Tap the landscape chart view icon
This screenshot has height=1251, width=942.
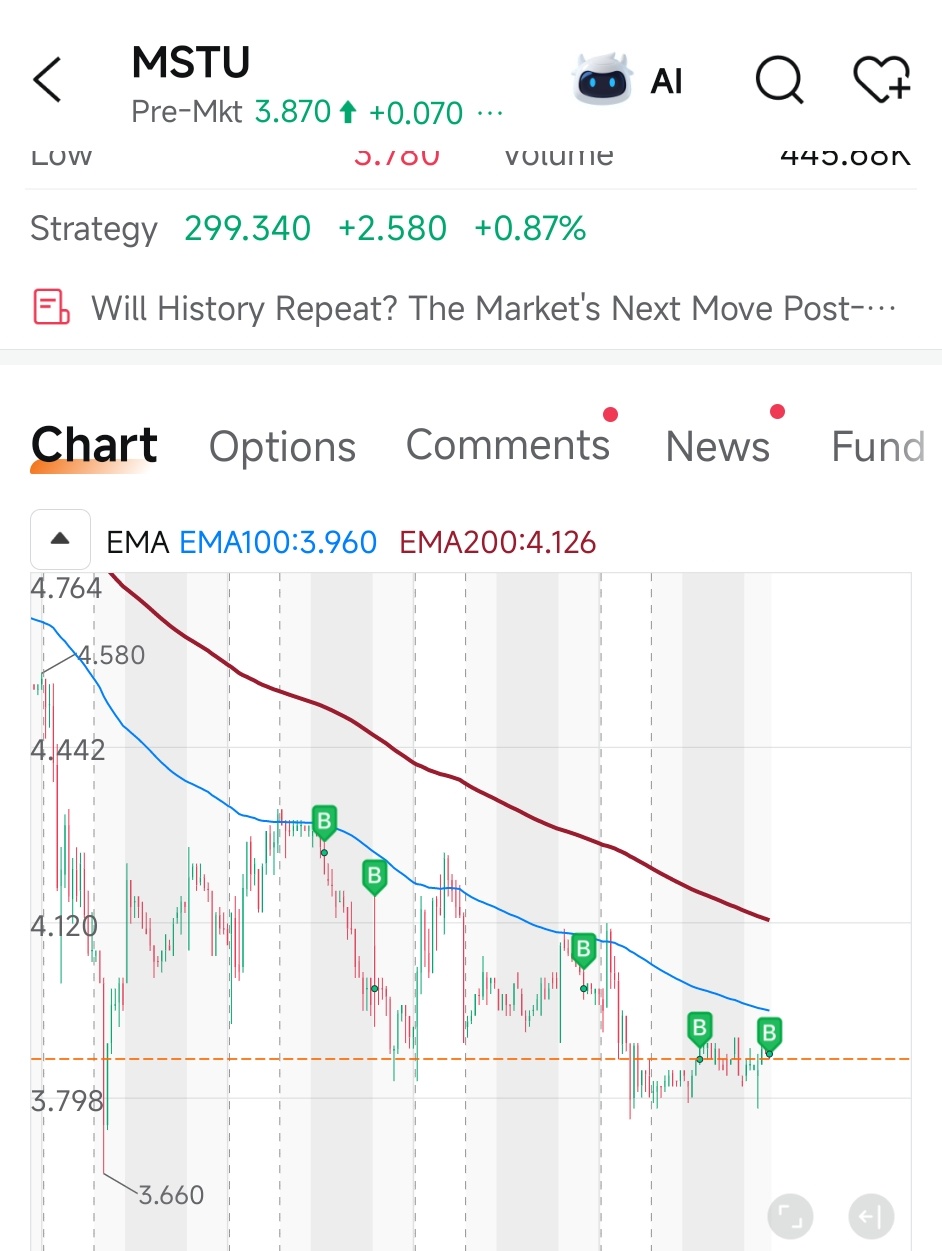pyautogui.click(x=789, y=1216)
